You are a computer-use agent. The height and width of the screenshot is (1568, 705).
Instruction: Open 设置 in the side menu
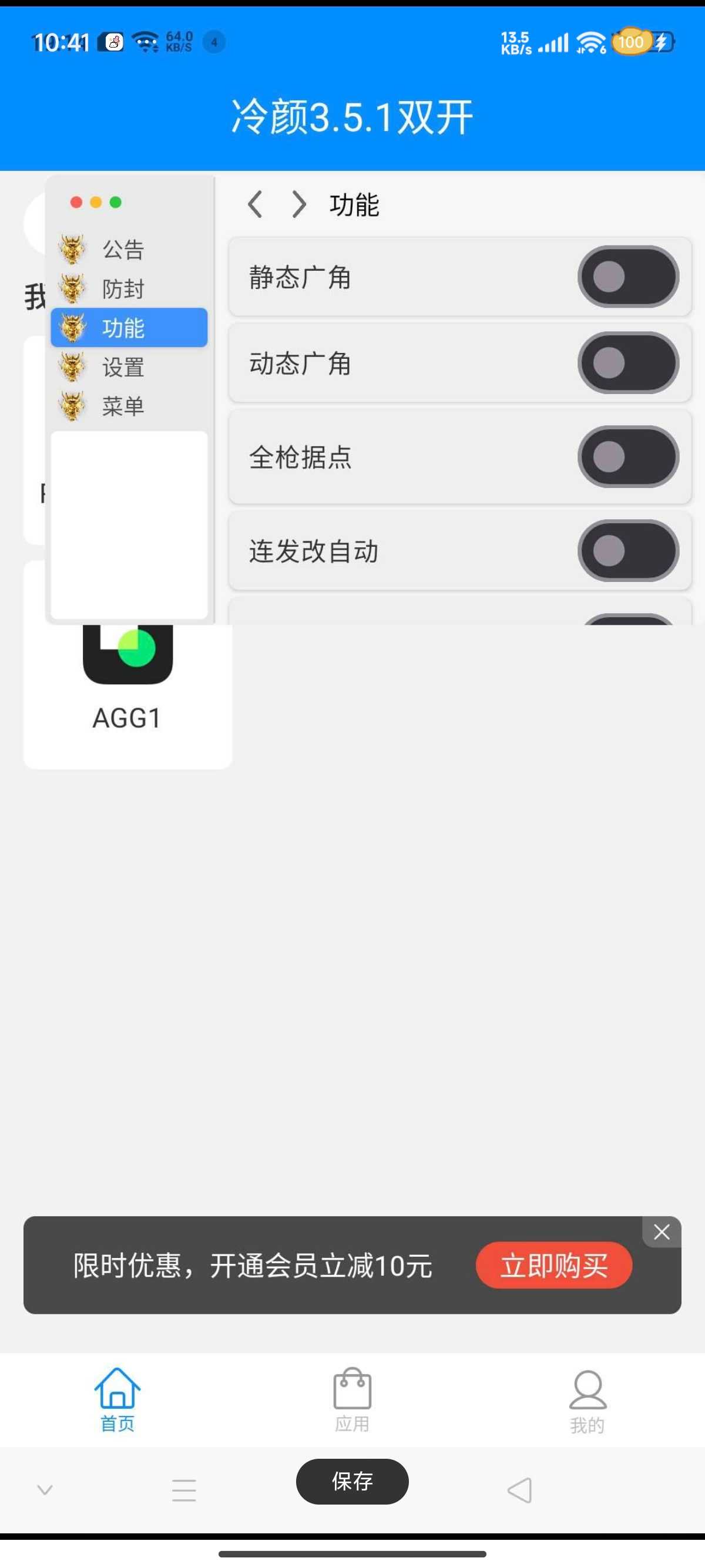click(123, 367)
